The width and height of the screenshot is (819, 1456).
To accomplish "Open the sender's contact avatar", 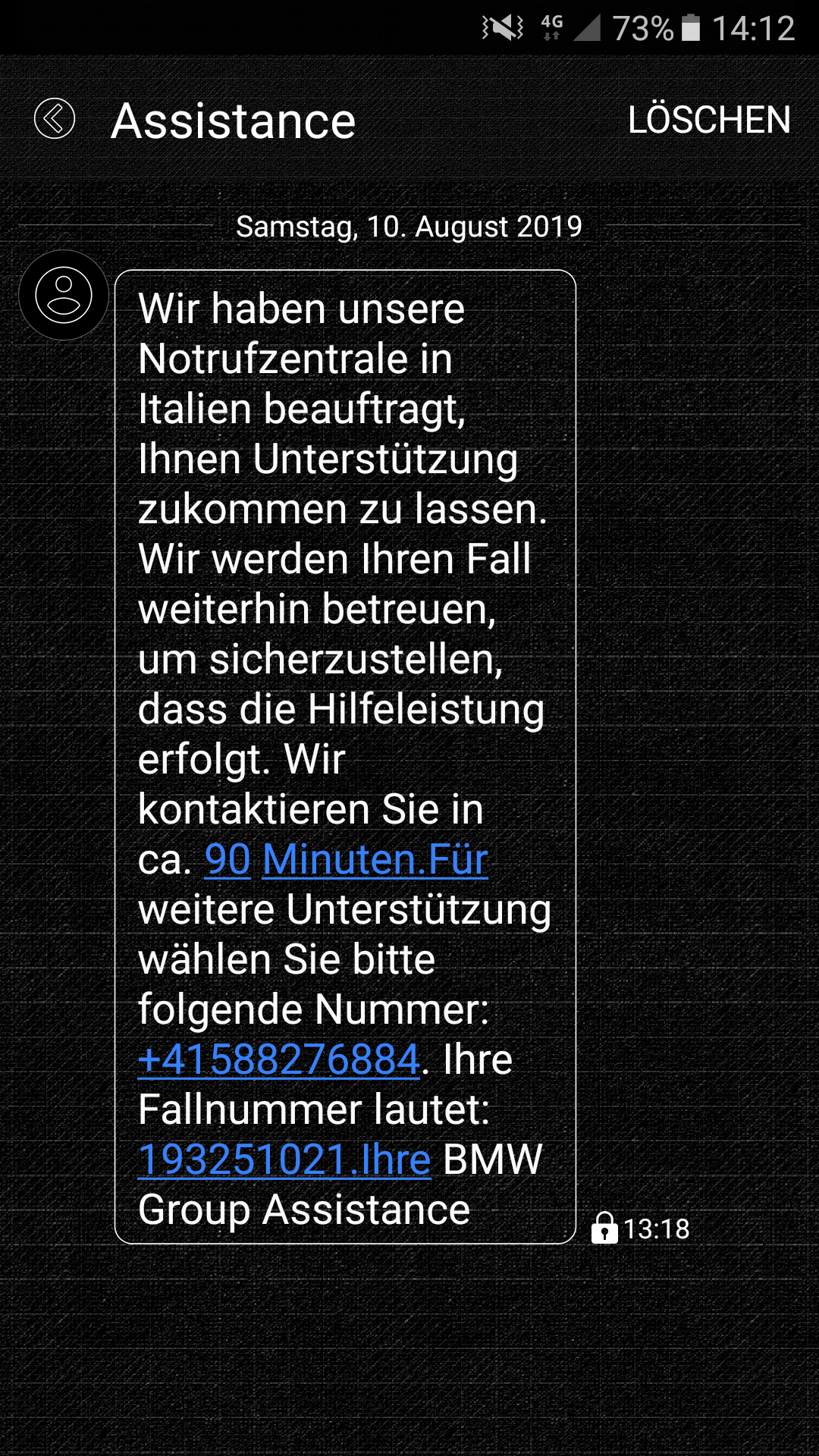I will (64, 295).
